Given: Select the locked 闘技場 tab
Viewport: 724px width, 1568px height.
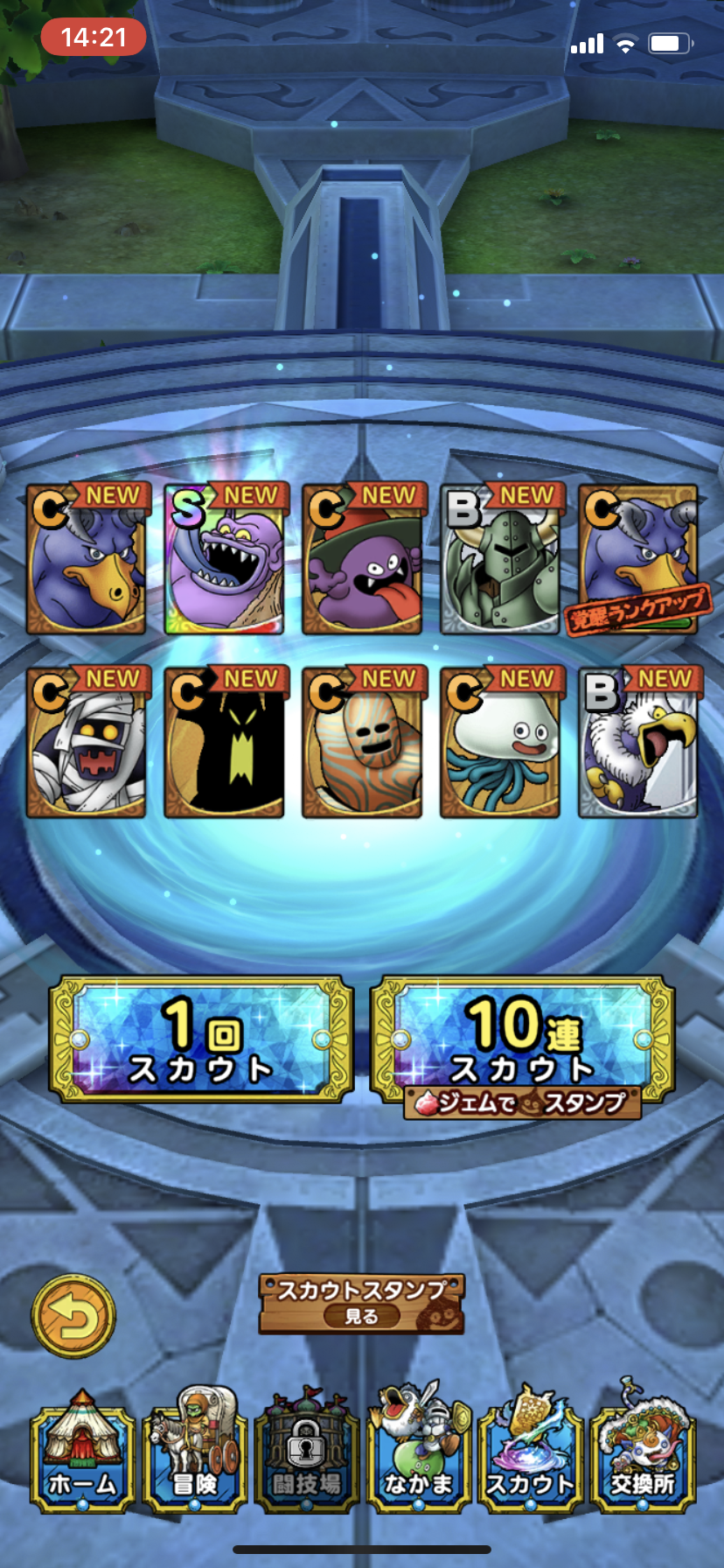Looking at the screenshot, I should click(306, 1451).
